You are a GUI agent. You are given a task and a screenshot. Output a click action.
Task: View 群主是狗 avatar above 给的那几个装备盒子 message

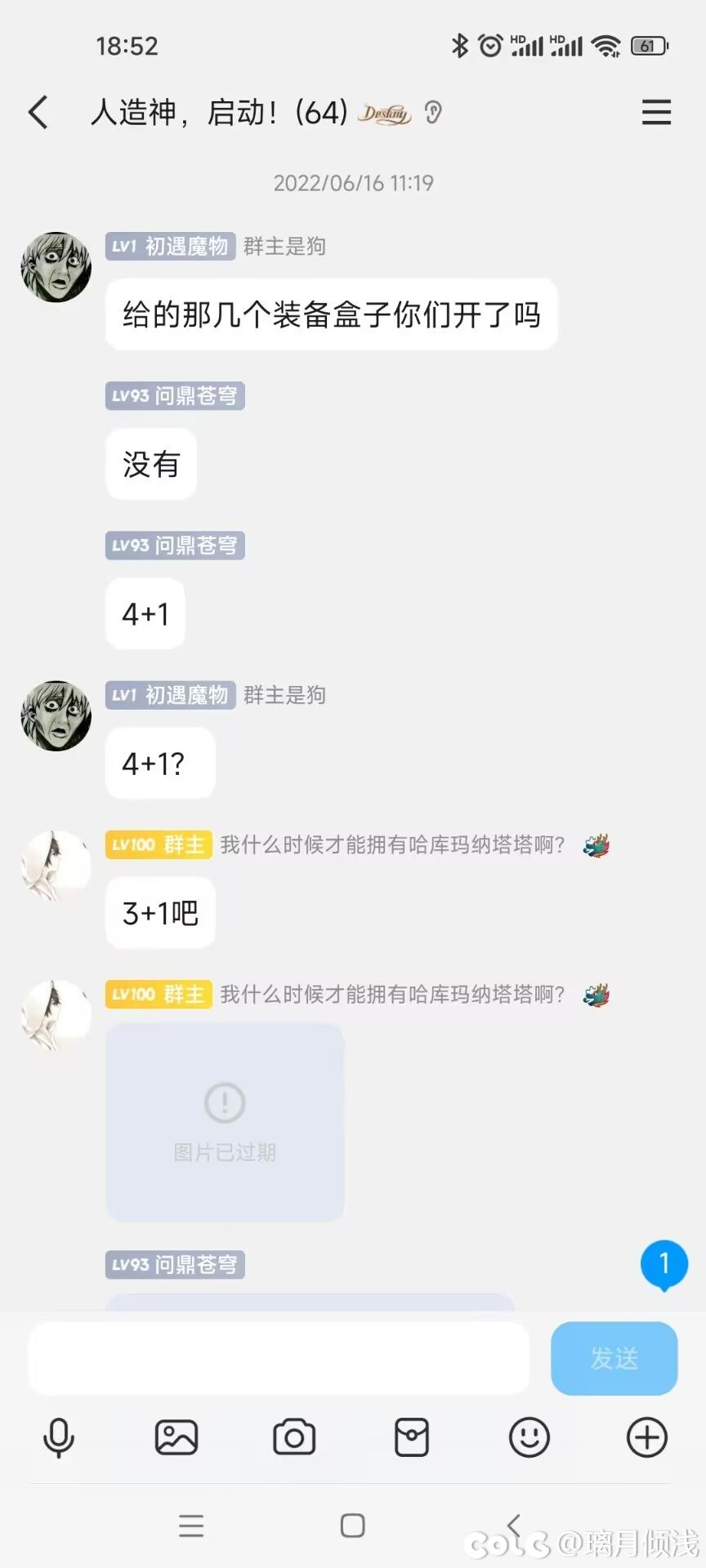coord(56,267)
